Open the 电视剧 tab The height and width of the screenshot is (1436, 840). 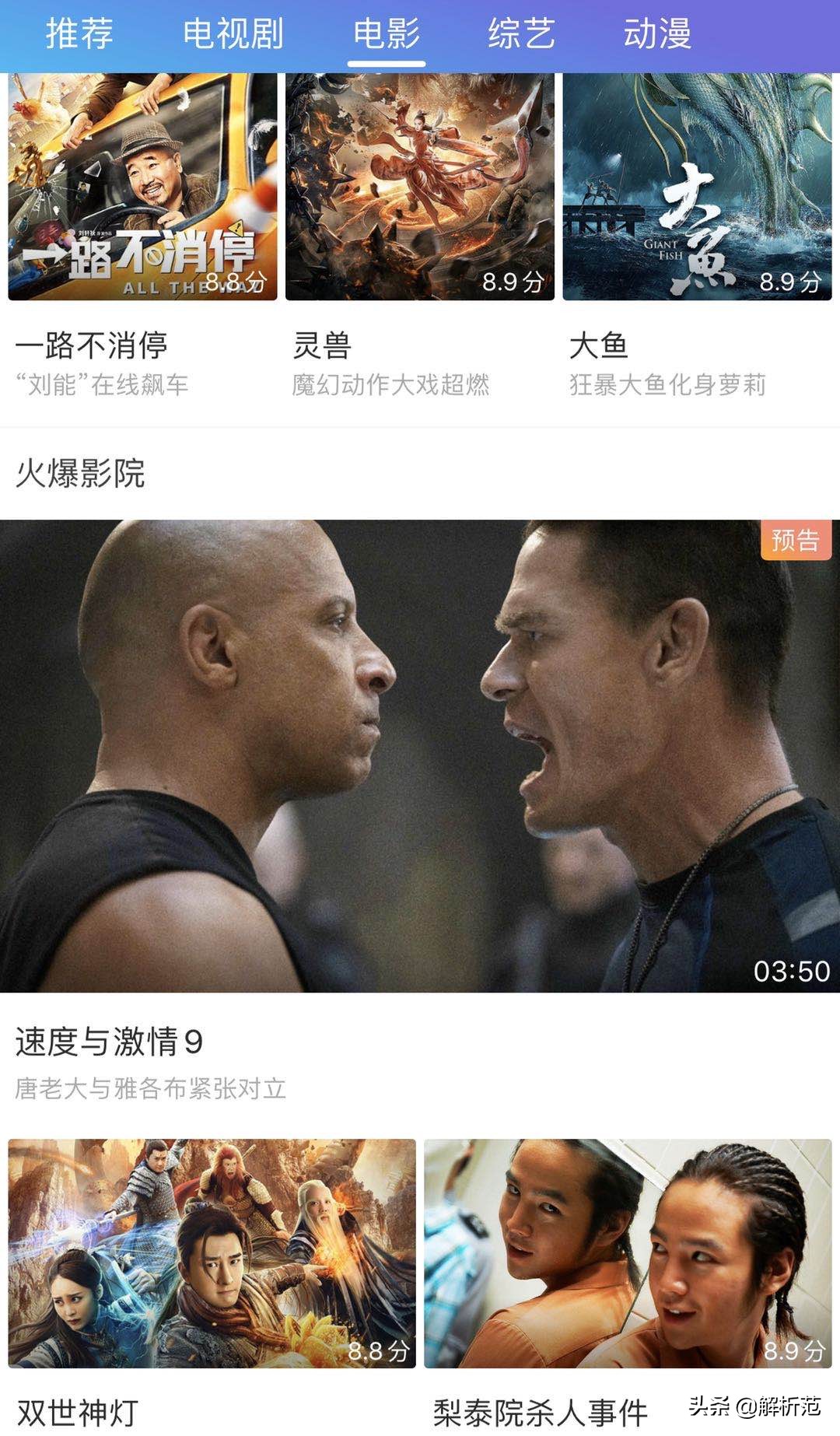pyautogui.click(x=233, y=33)
